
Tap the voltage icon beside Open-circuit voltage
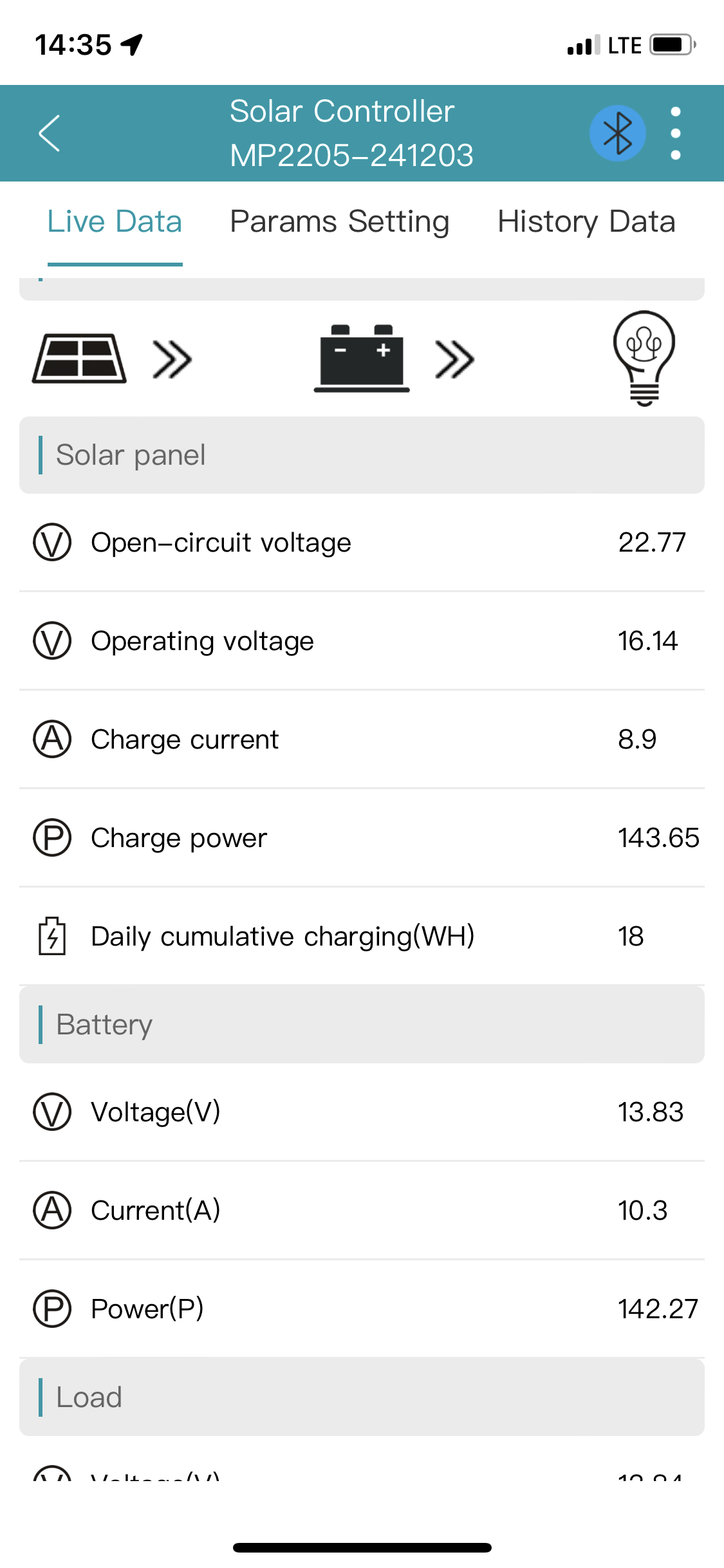pyautogui.click(x=53, y=543)
